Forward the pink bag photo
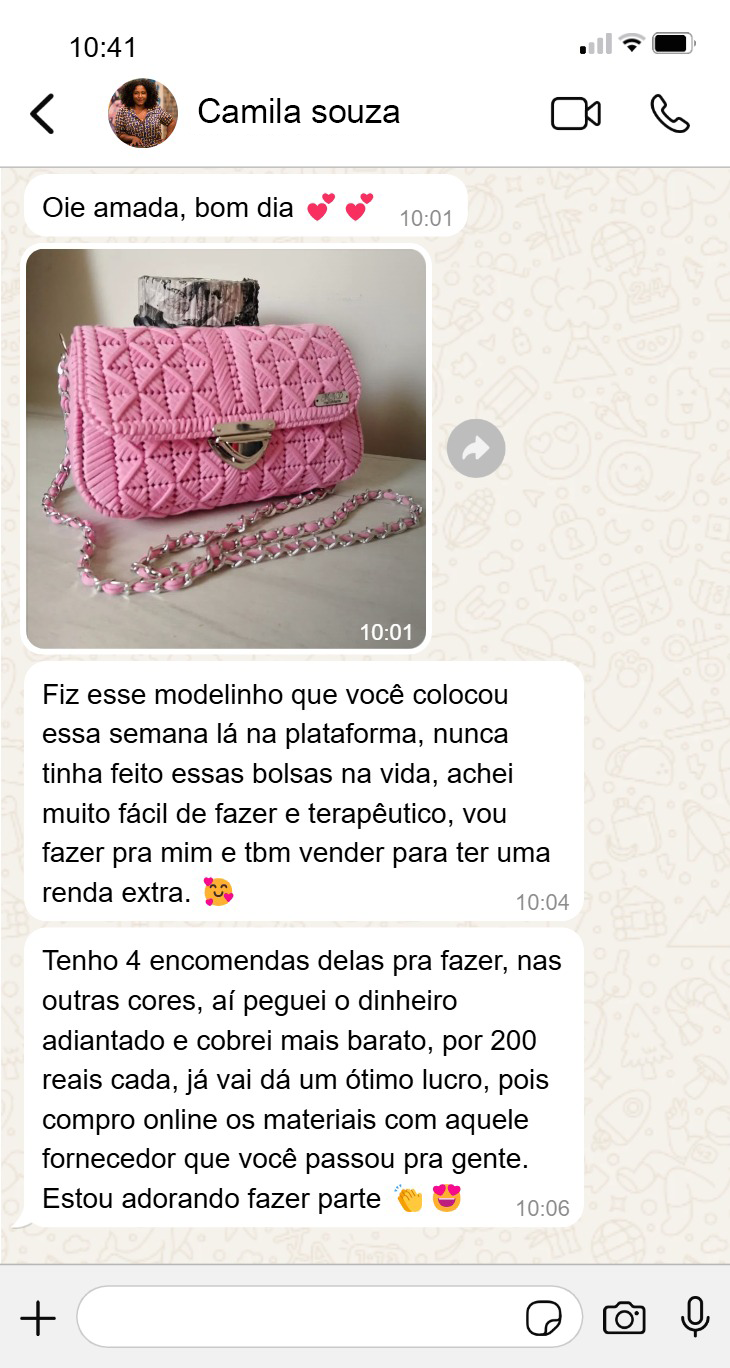730x1368 pixels. 476,448
